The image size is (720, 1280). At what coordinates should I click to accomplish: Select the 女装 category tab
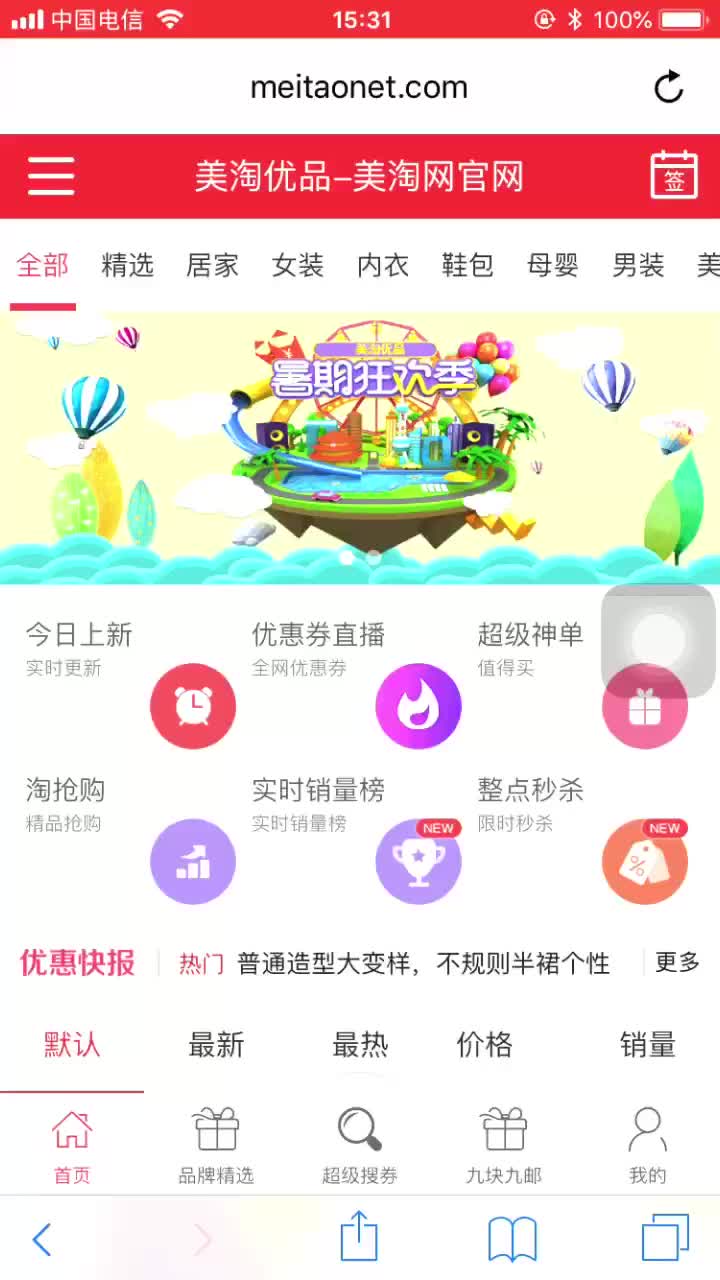tap(297, 265)
